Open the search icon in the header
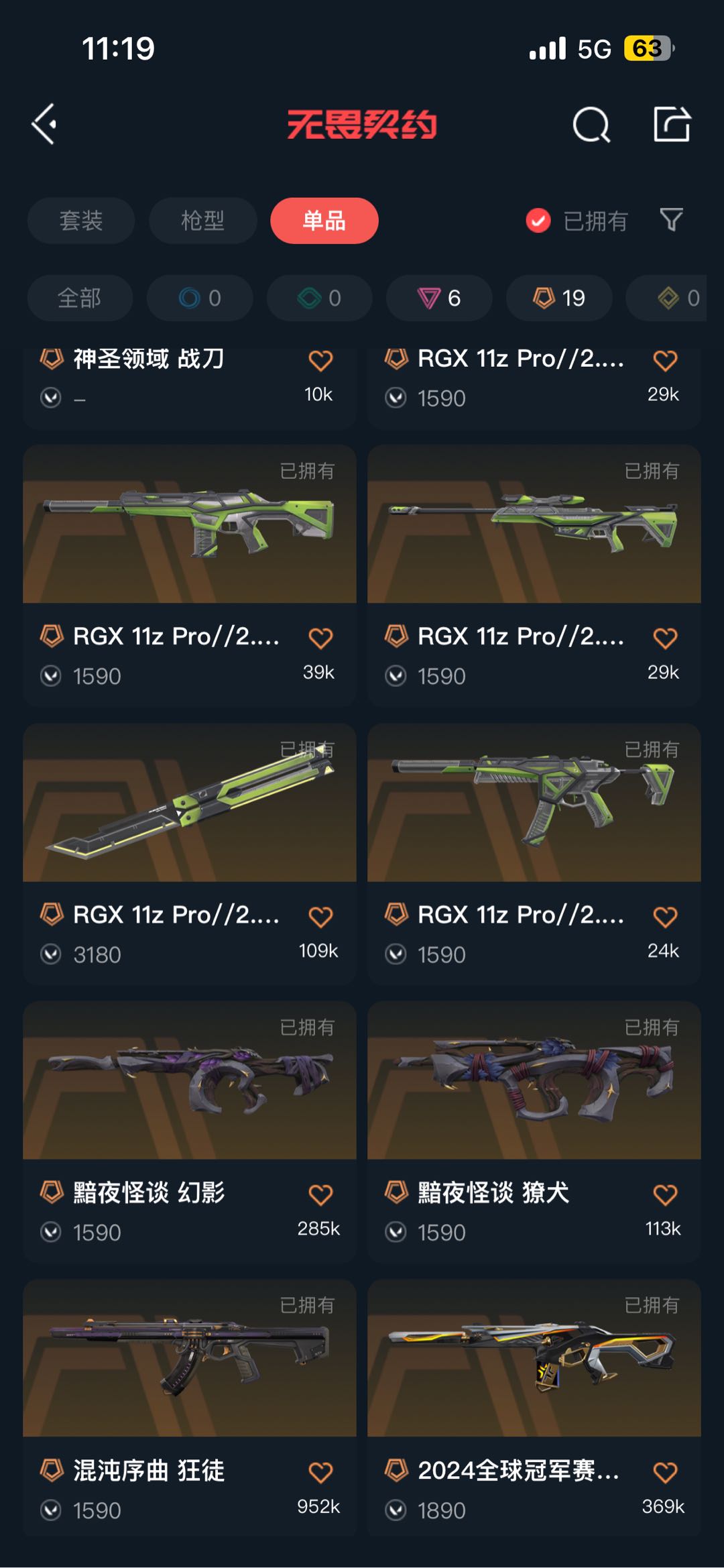 click(x=591, y=125)
